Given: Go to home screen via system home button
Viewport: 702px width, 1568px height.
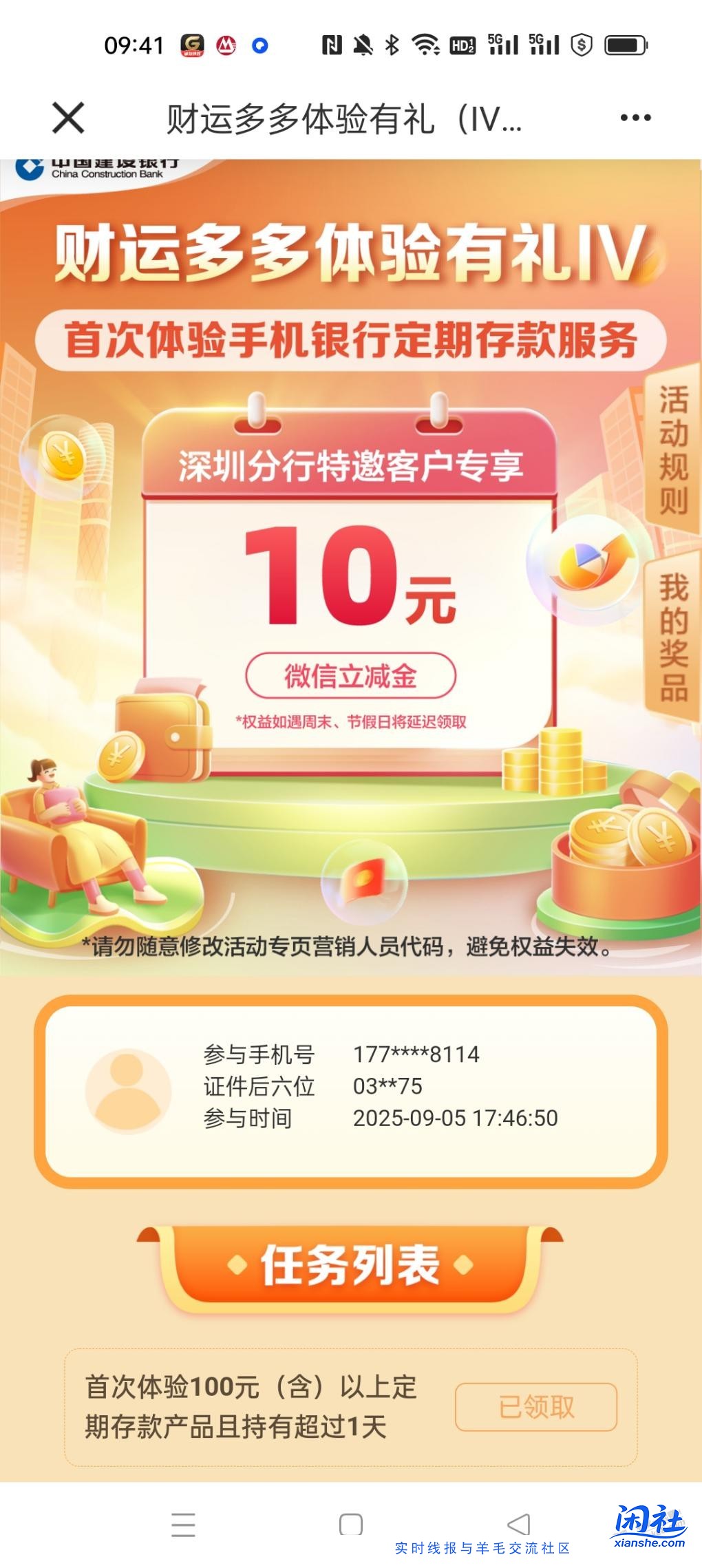Looking at the screenshot, I should (x=350, y=1524).
